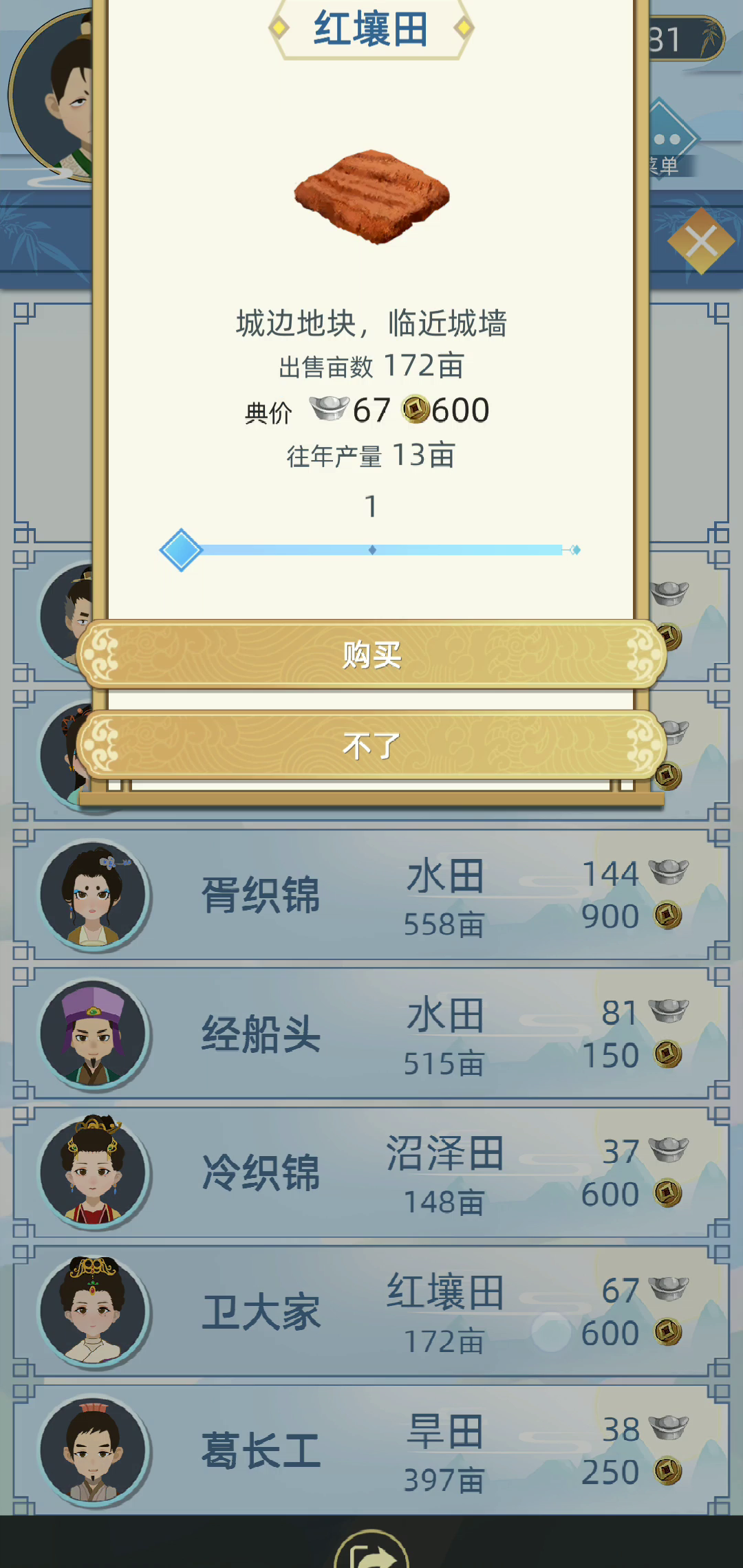
Task: Open 冷织锦's 沼泽田 148亩 listing
Action: pyautogui.click(x=371, y=1173)
